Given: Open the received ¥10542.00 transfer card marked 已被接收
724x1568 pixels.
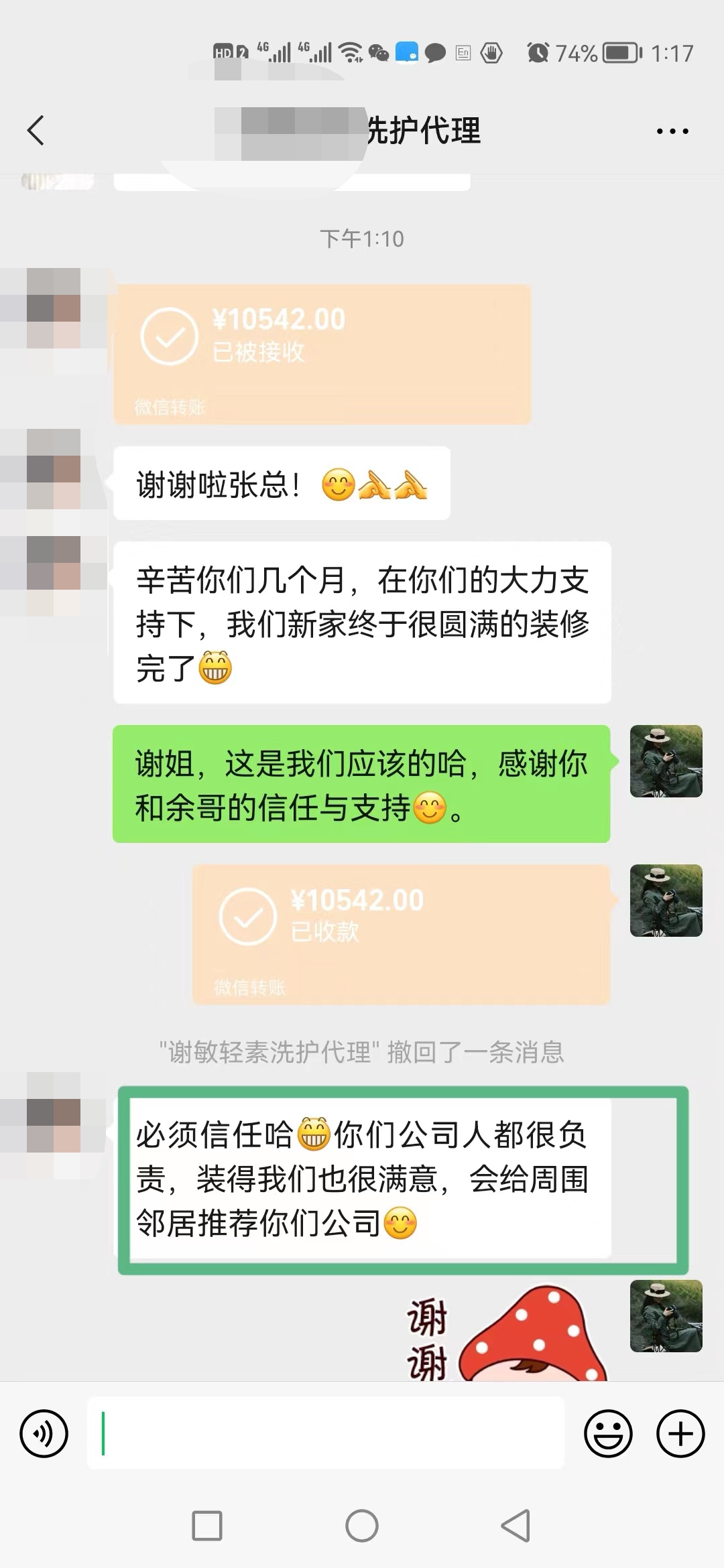Looking at the screenshot, I should click(322, 354).
